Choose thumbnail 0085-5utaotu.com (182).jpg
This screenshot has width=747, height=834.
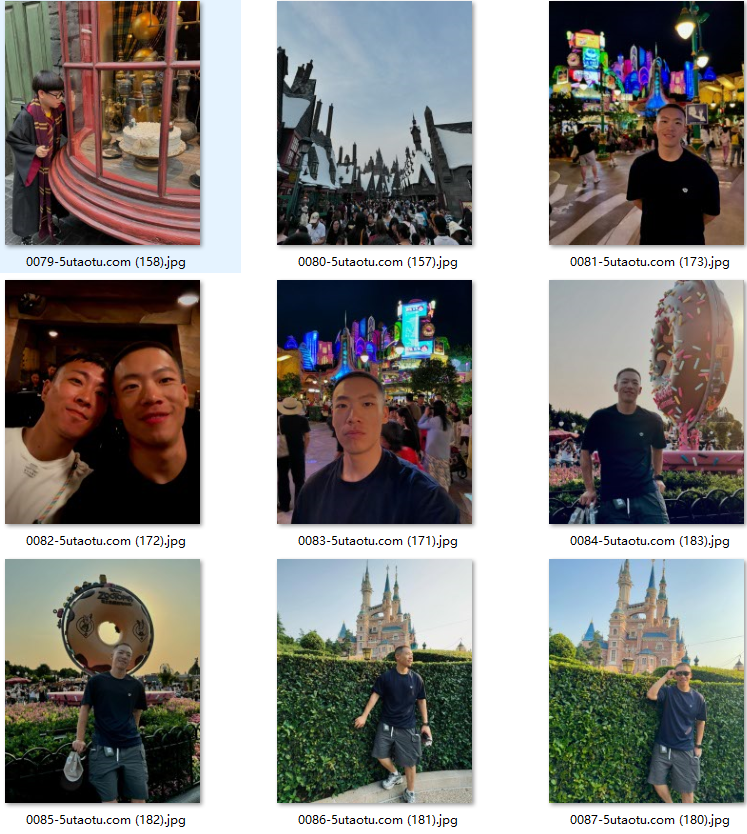(102, 681)
